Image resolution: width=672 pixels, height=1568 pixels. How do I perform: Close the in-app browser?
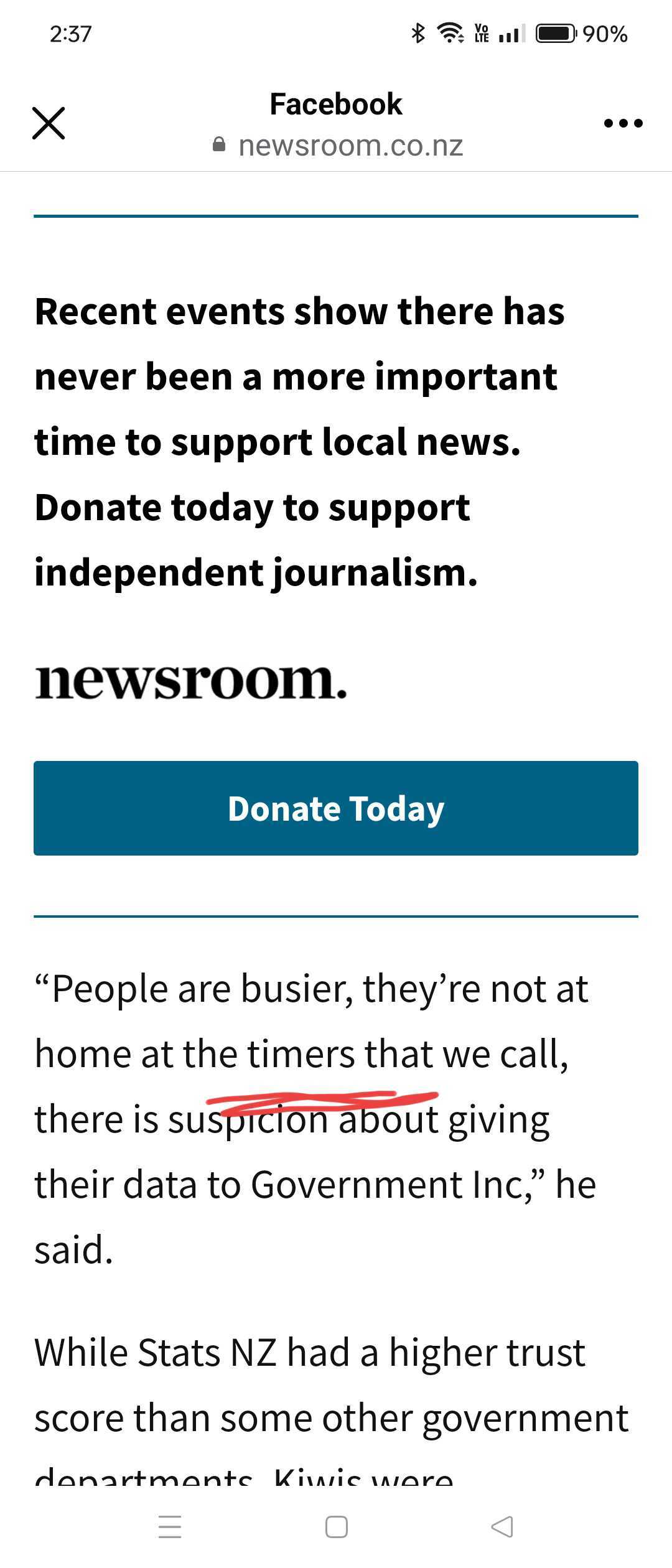[49, 123]
